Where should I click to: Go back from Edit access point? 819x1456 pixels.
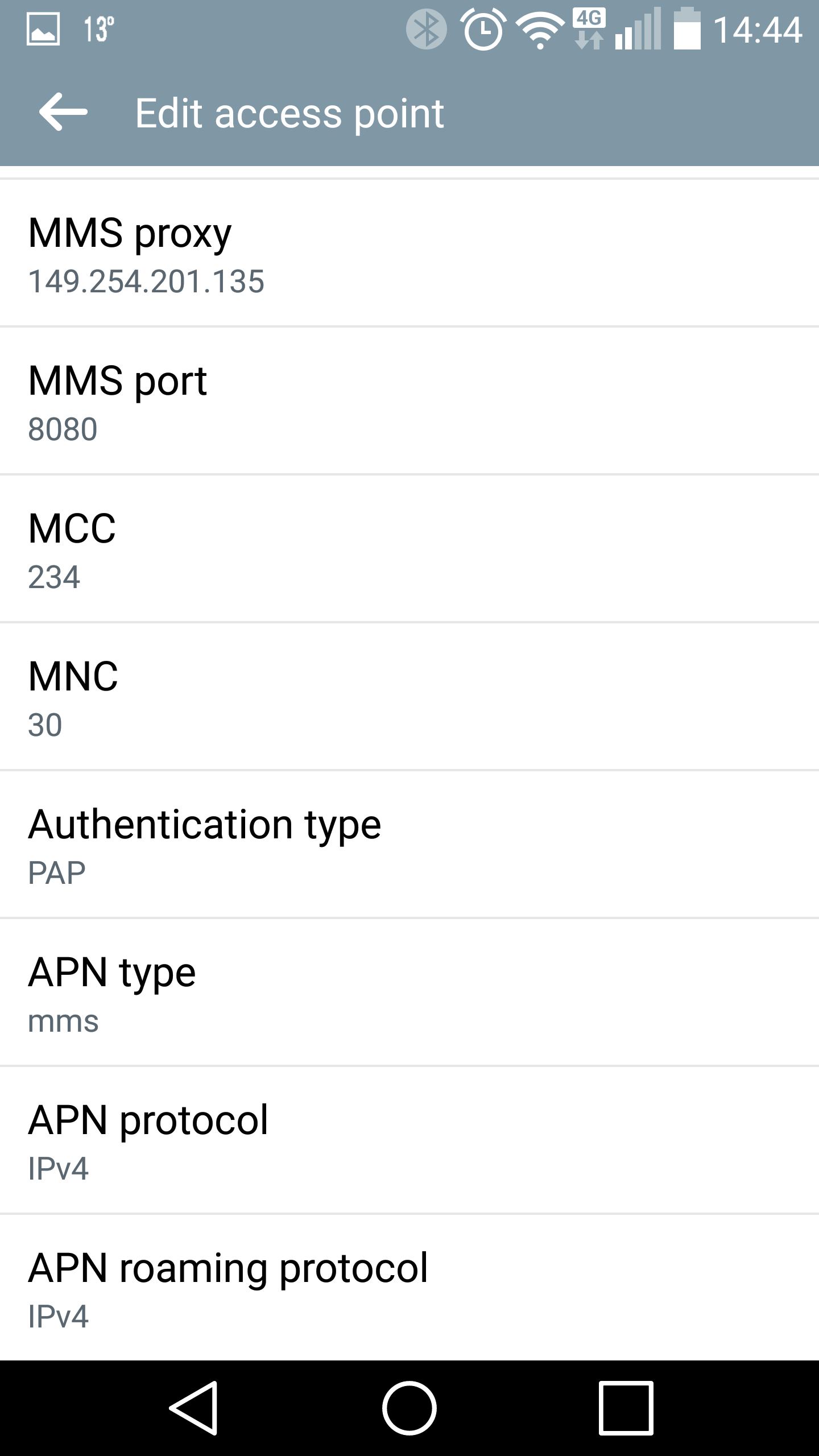coord(63,113)
